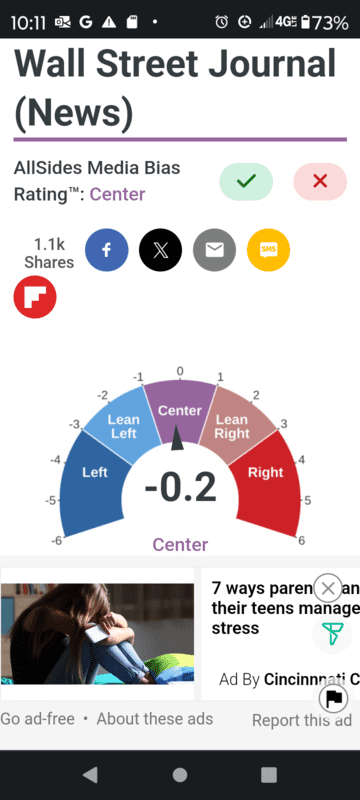Share this page on X

pos(161,250)
